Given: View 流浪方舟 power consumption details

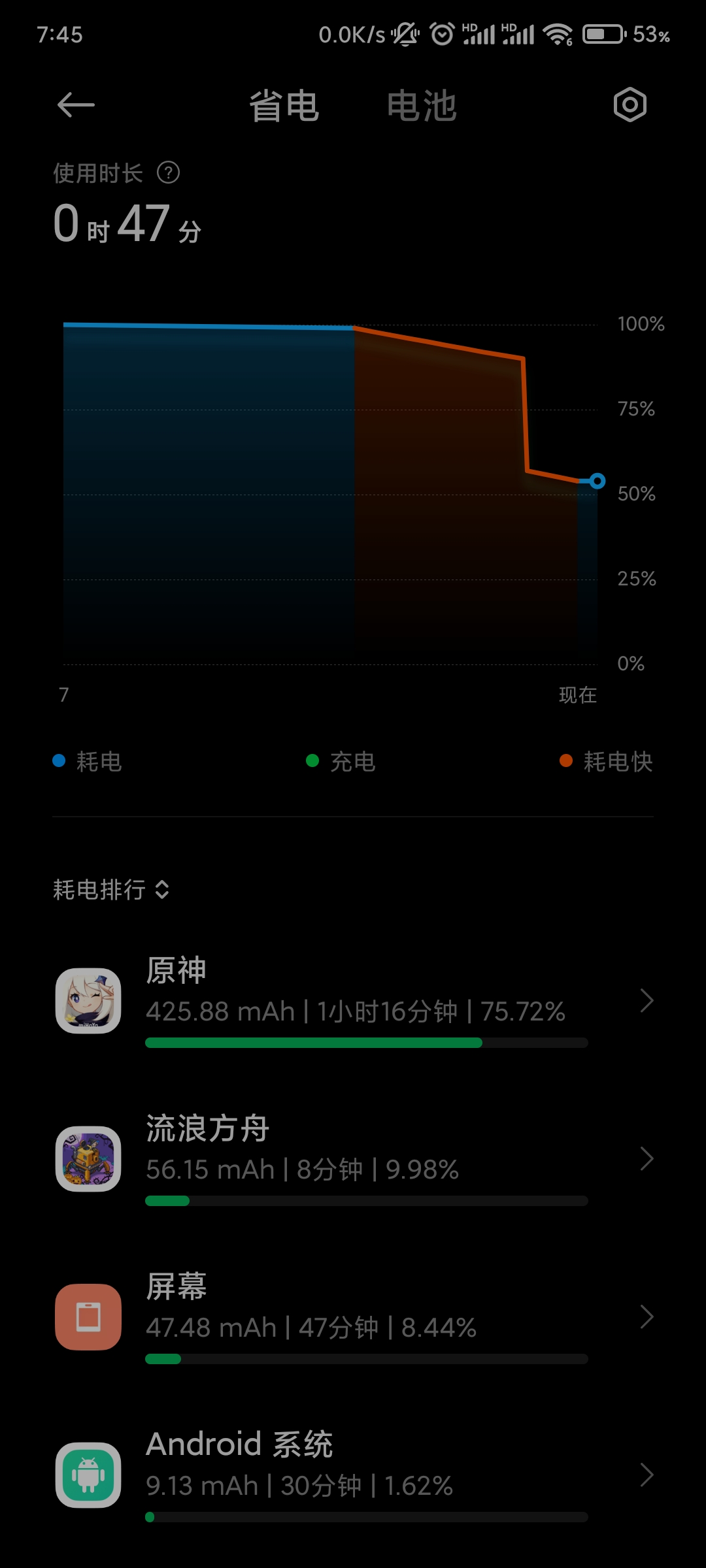Looking at the screenshot, I should pyautogui.click(x=353, y=1159).
